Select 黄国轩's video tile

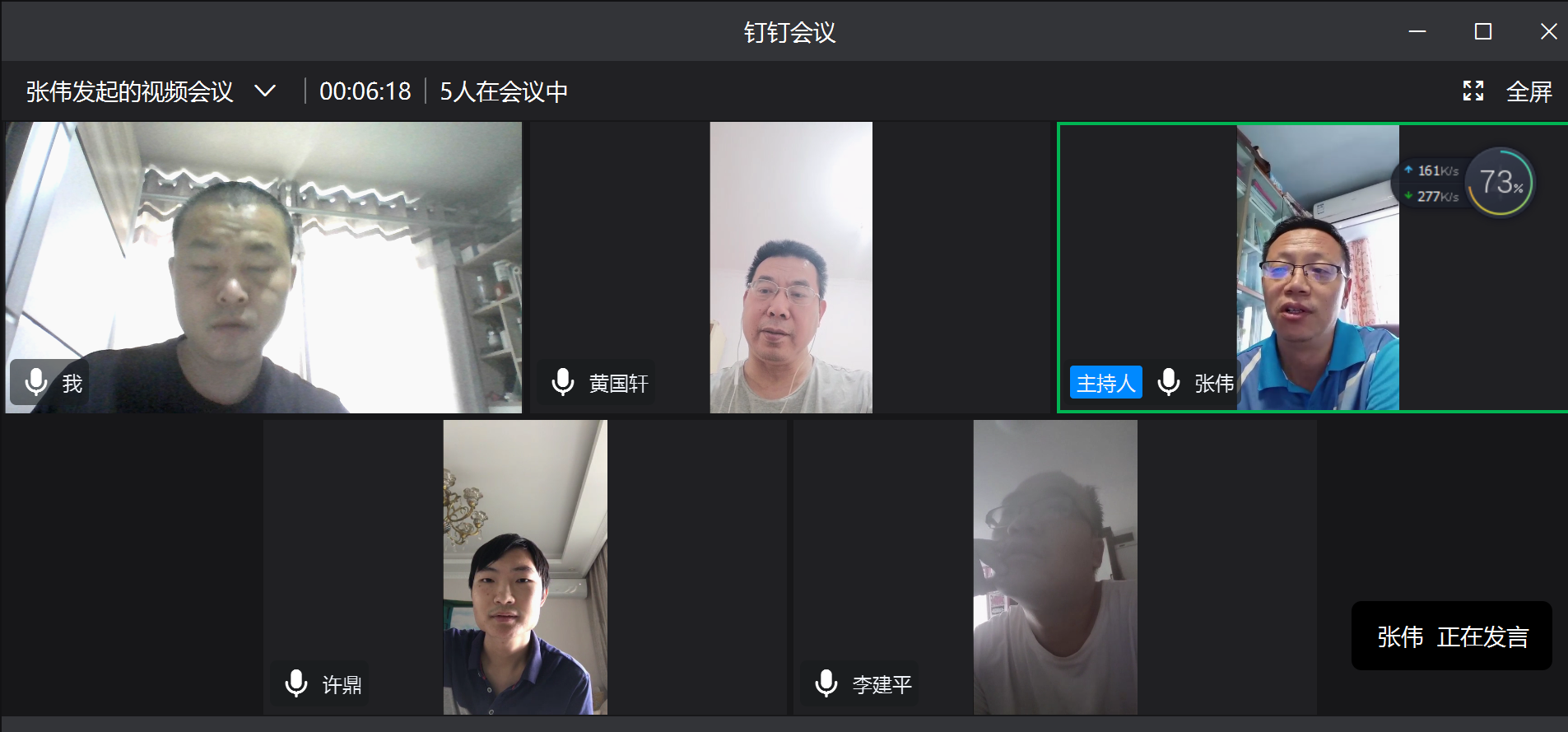pos(790,268)
